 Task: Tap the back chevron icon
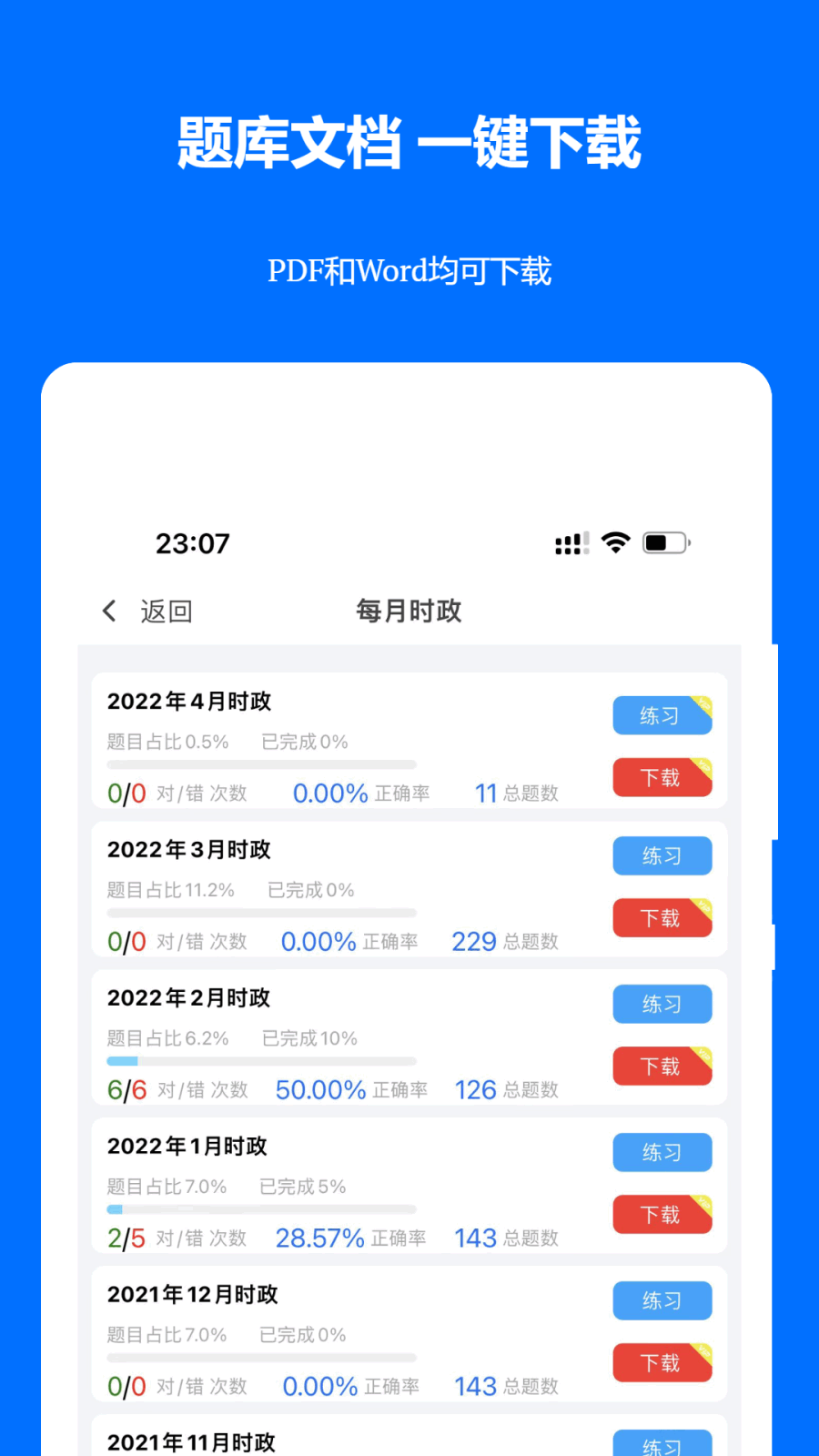point(108,611)
